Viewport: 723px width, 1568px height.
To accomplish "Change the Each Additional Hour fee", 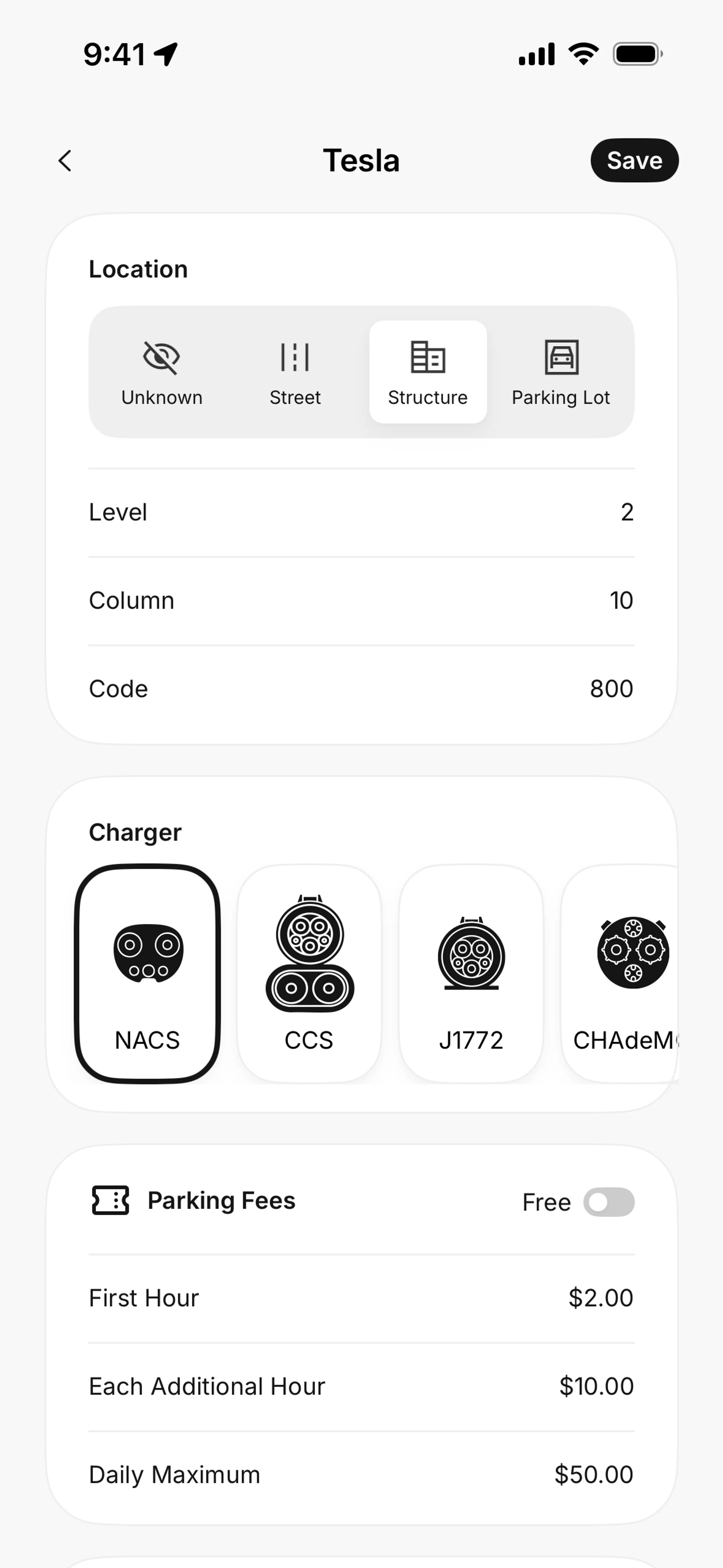I will 596,1387.
